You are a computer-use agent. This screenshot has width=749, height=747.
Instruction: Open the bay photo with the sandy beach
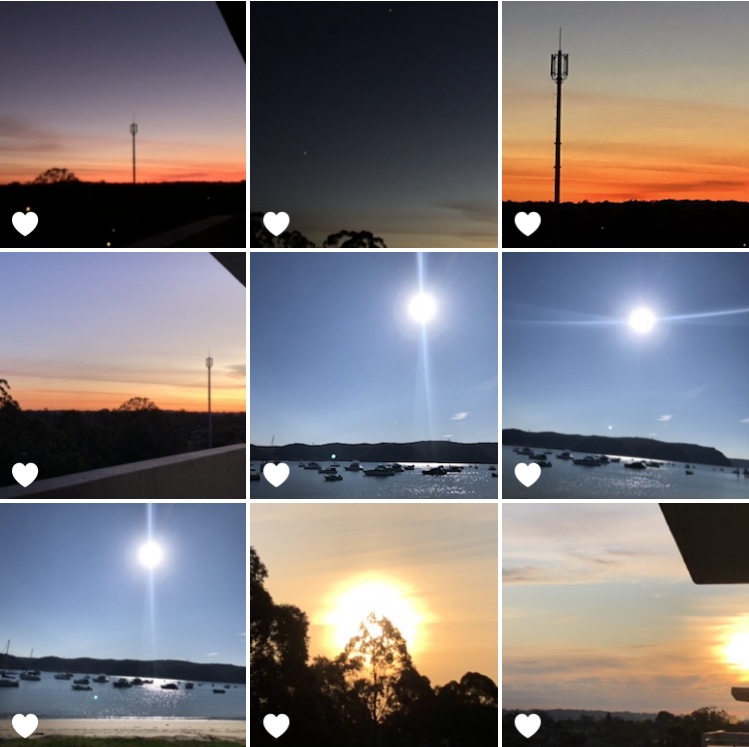pos(122,625)
